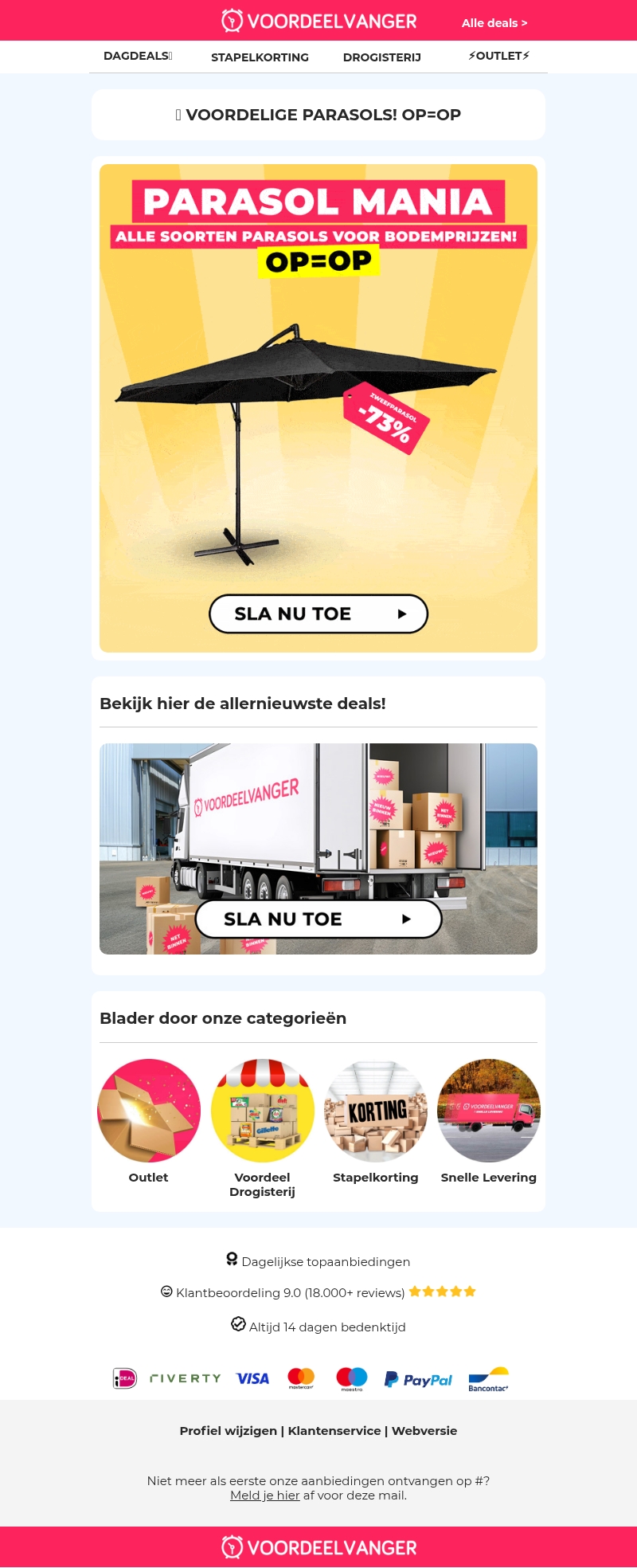The image size is (637, 1568).
Task: Select DROGISTERIJ in the top menu
Action: click(x=382, y=57)
